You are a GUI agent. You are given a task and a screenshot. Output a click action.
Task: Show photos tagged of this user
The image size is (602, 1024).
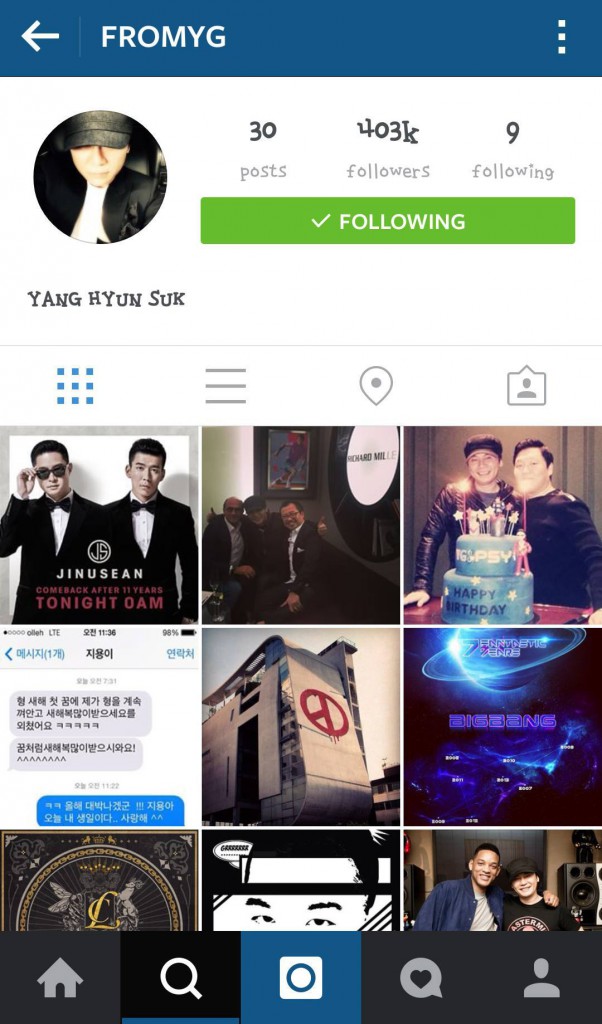527,386
